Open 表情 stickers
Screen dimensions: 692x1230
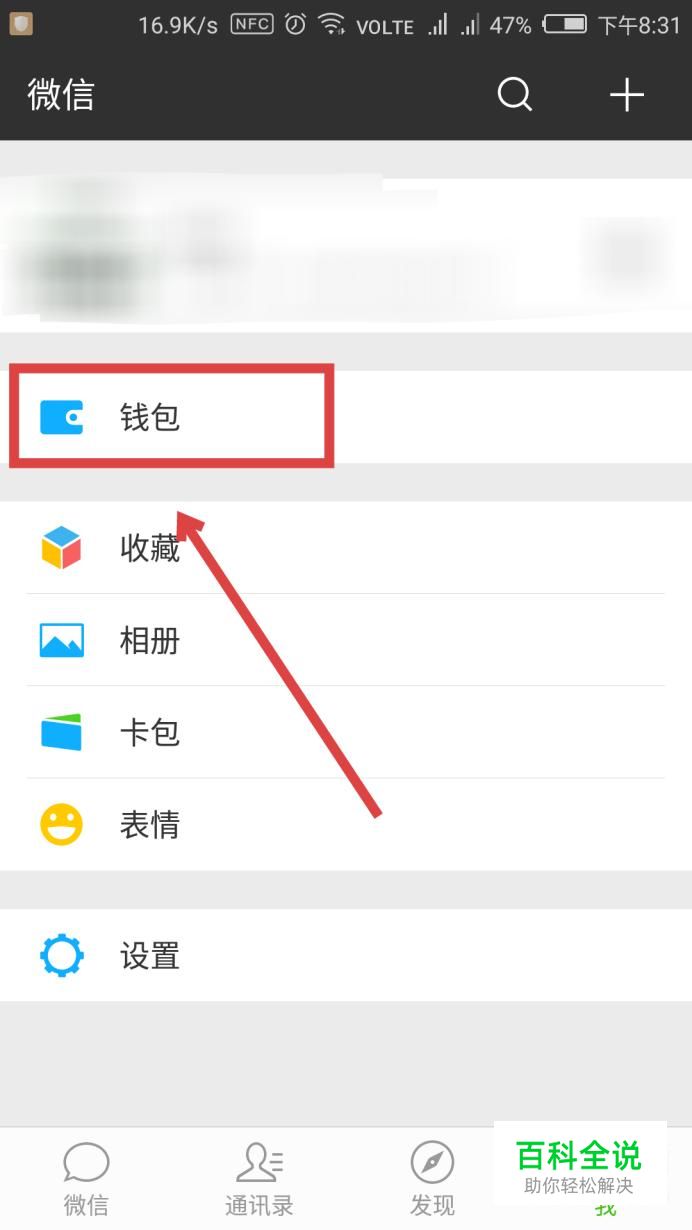tap(346, 824)
